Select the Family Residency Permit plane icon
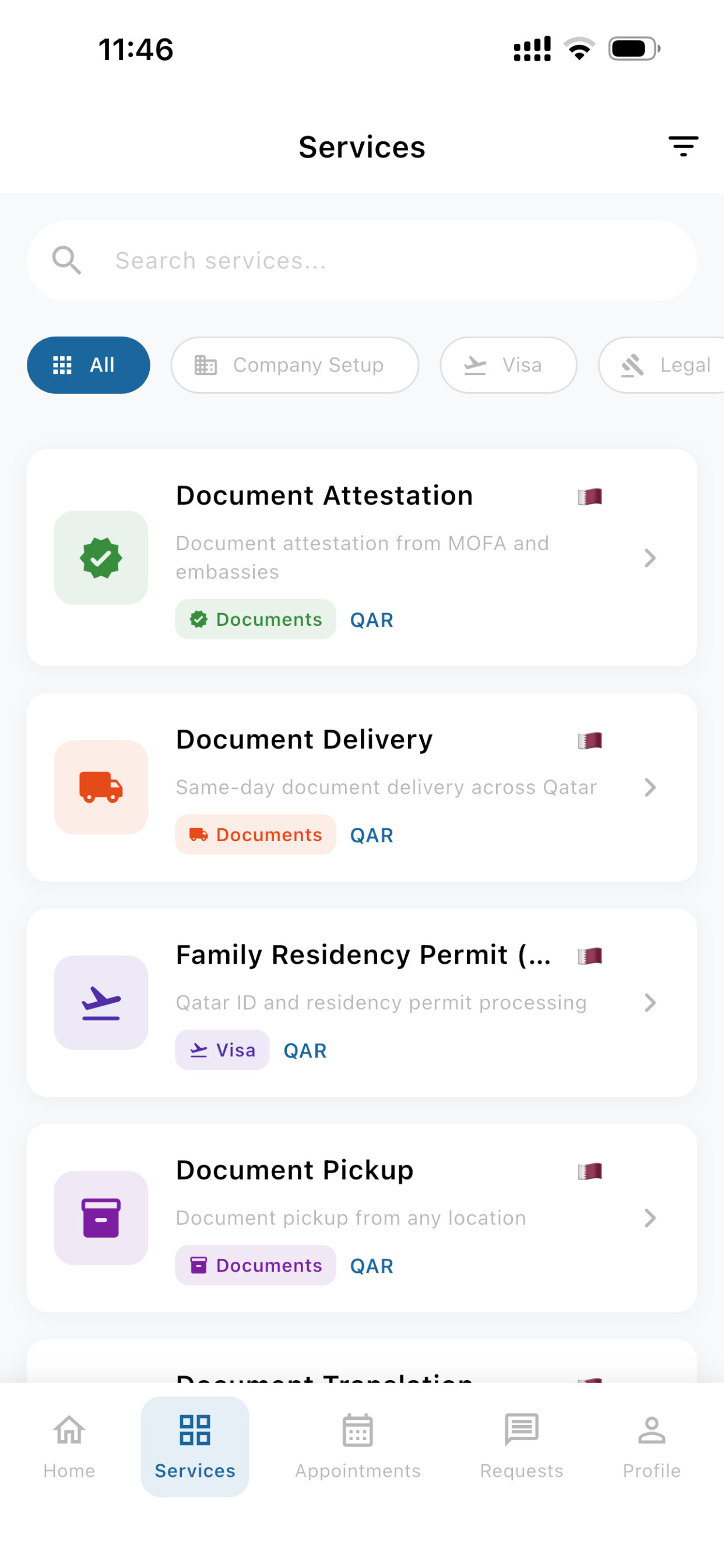Screen dimensions: 724x1568 coord(100,1003)
